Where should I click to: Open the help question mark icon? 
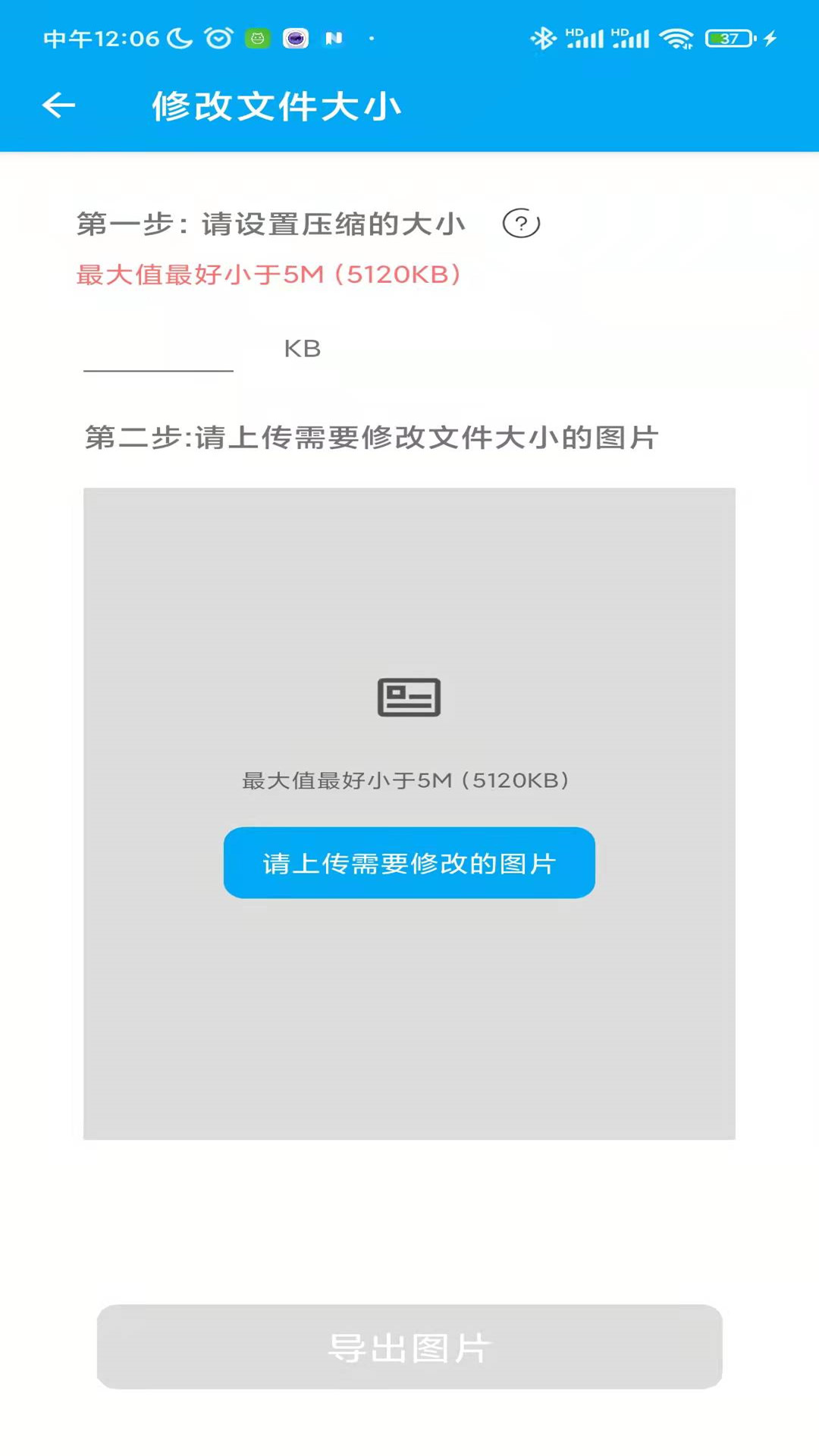pos(521,223)
